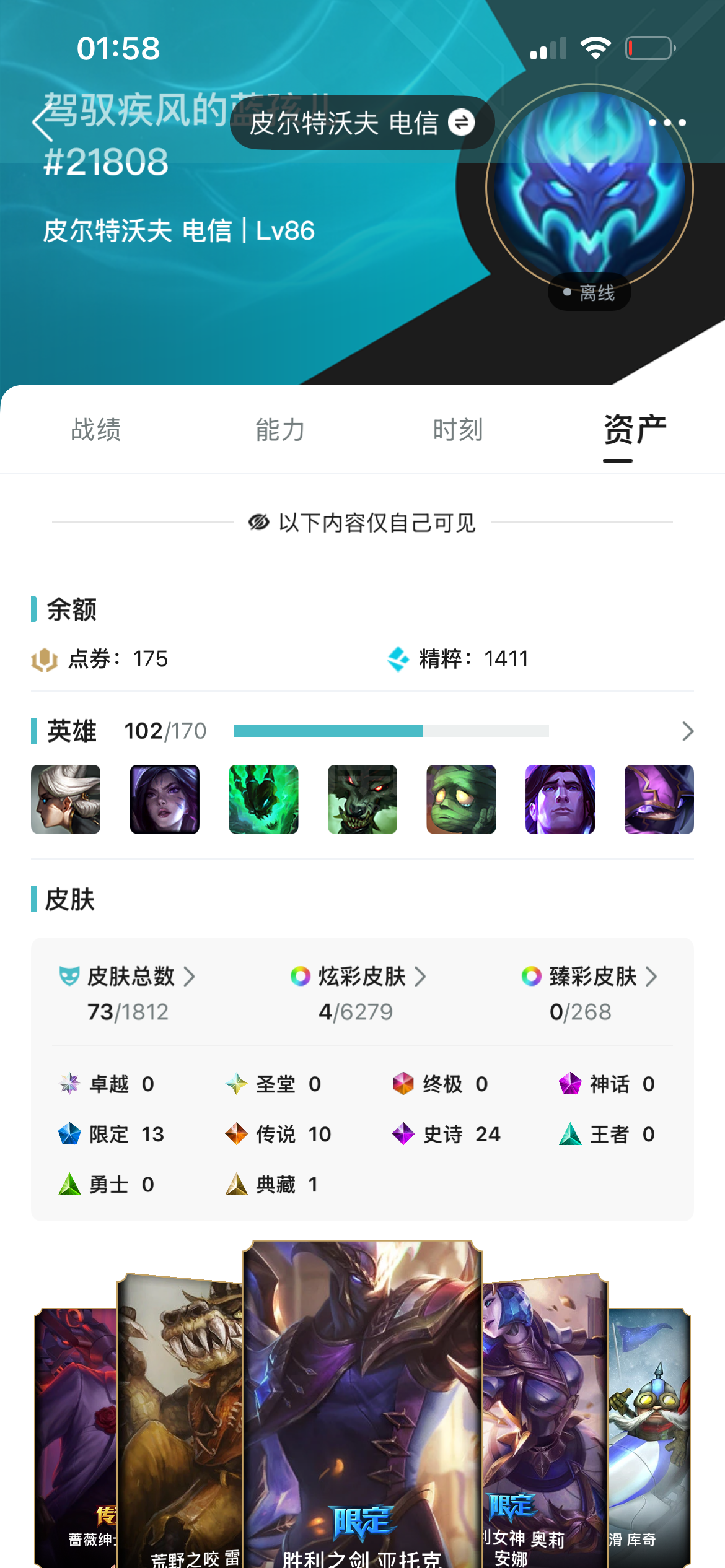Tap the blue flame profile avatar
Image resolution: width=725 pixels, height=1568 pixels.
pos(589,187)
